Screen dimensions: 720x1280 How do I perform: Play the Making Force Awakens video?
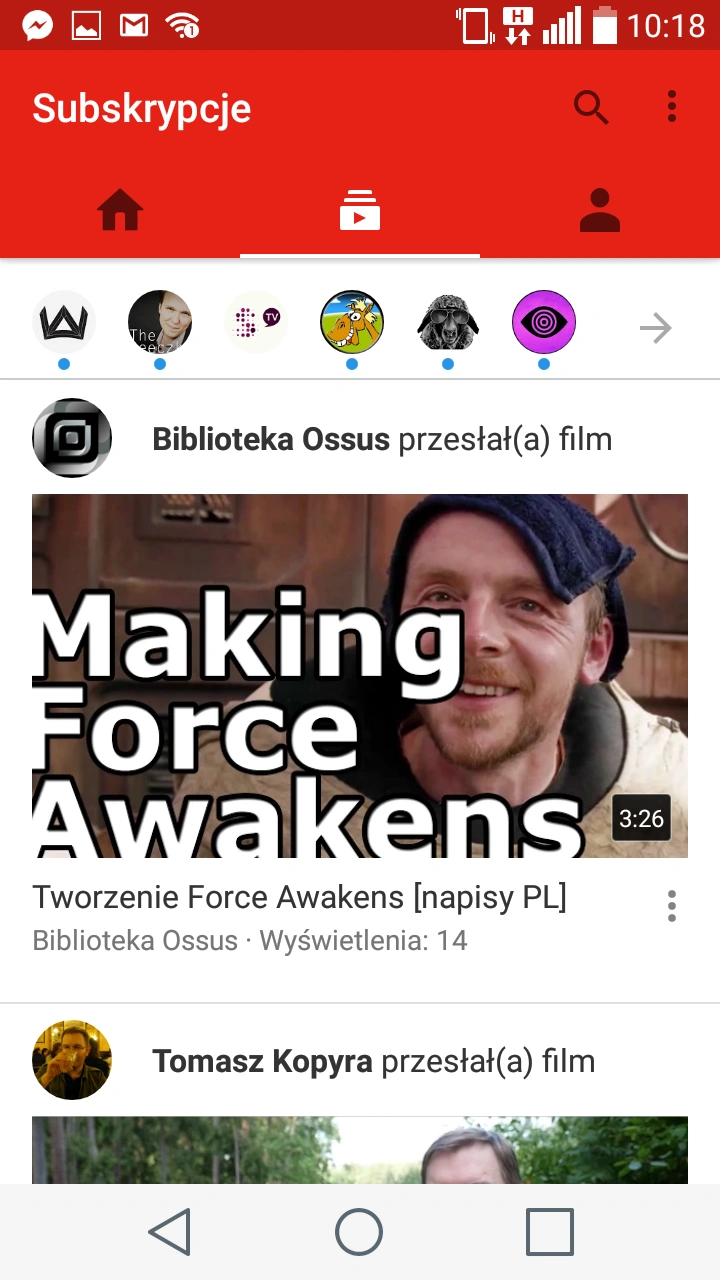pos(360,676)
